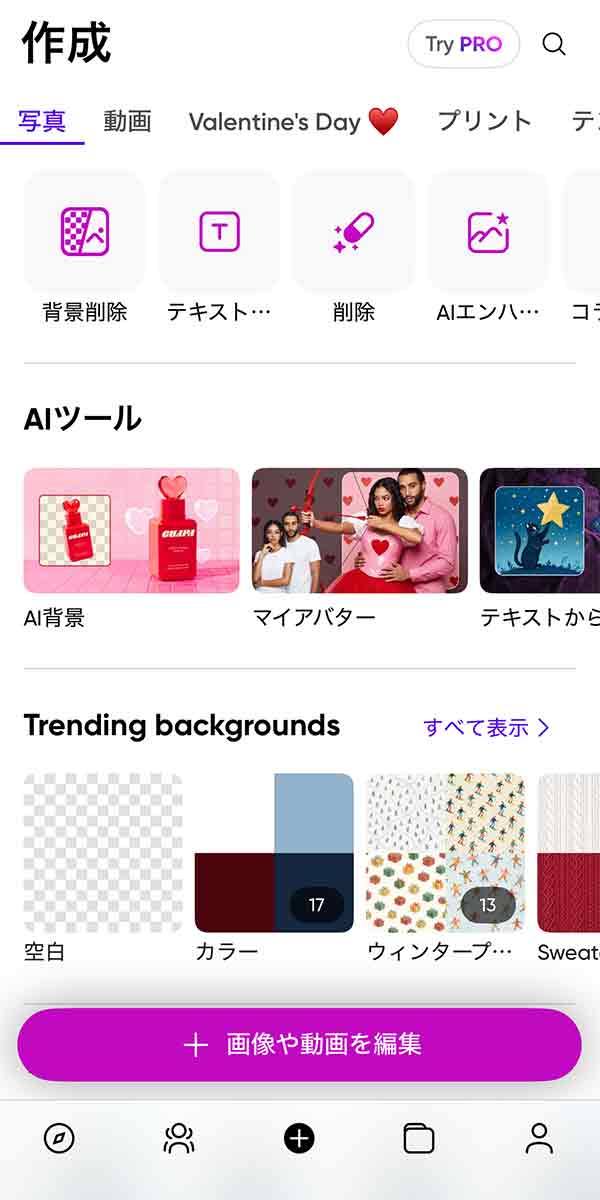The image size is (600, 1200).
Task: Open the search magnifier icon
Action: 554,44
